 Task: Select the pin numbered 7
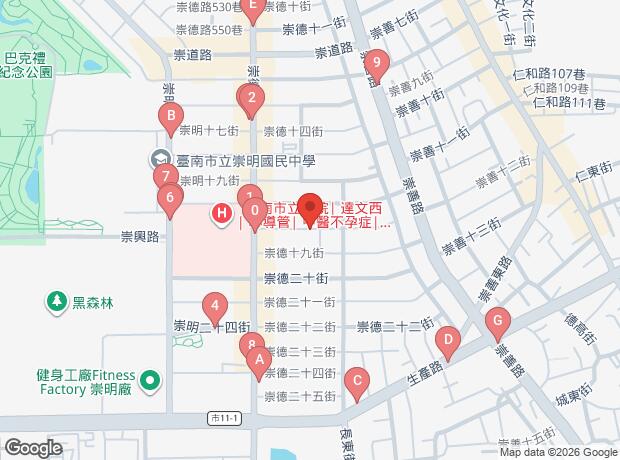166,176
